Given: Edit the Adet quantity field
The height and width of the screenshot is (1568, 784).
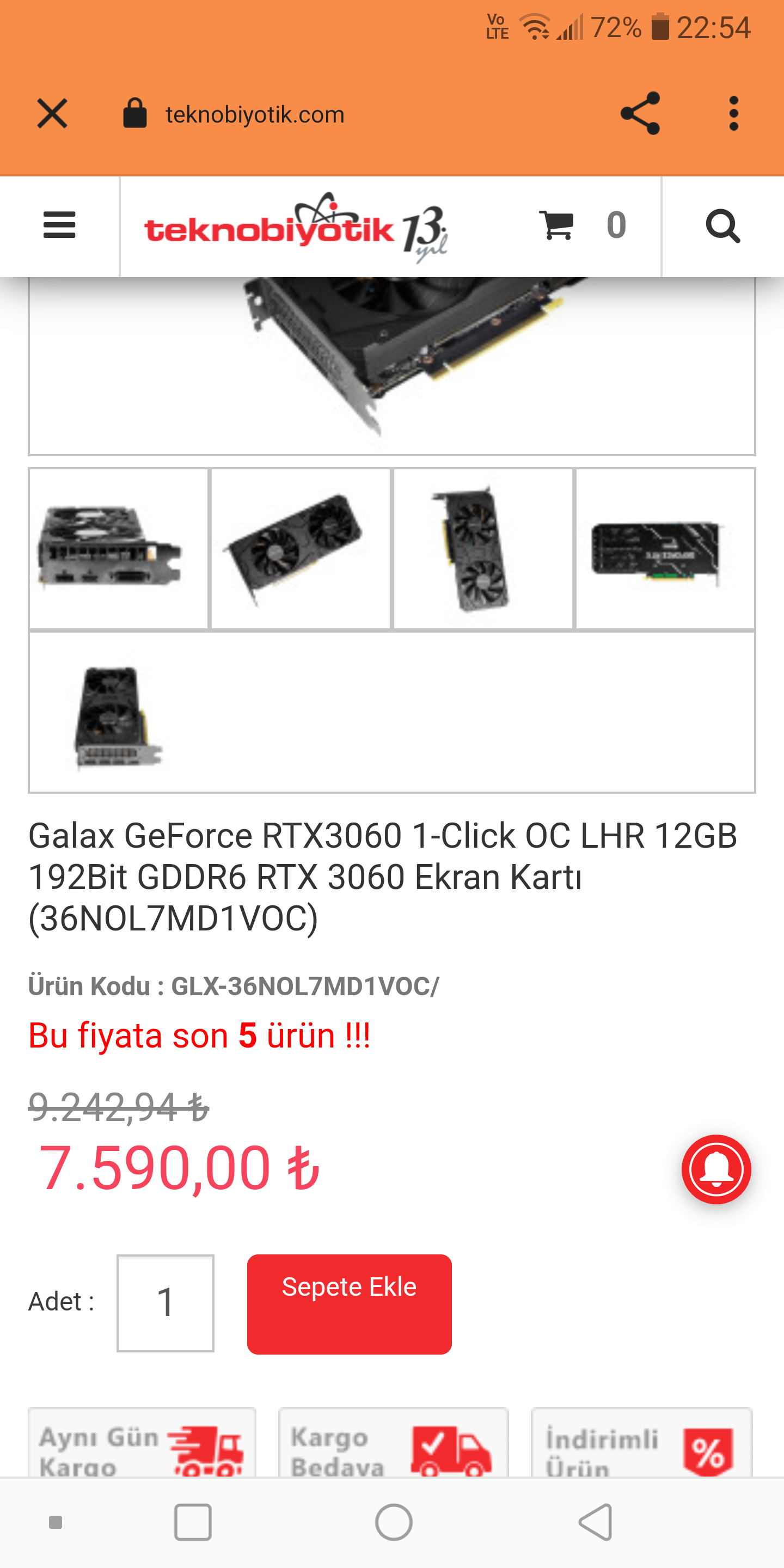Looking at the screenshot, I should tap(166, 1303).
